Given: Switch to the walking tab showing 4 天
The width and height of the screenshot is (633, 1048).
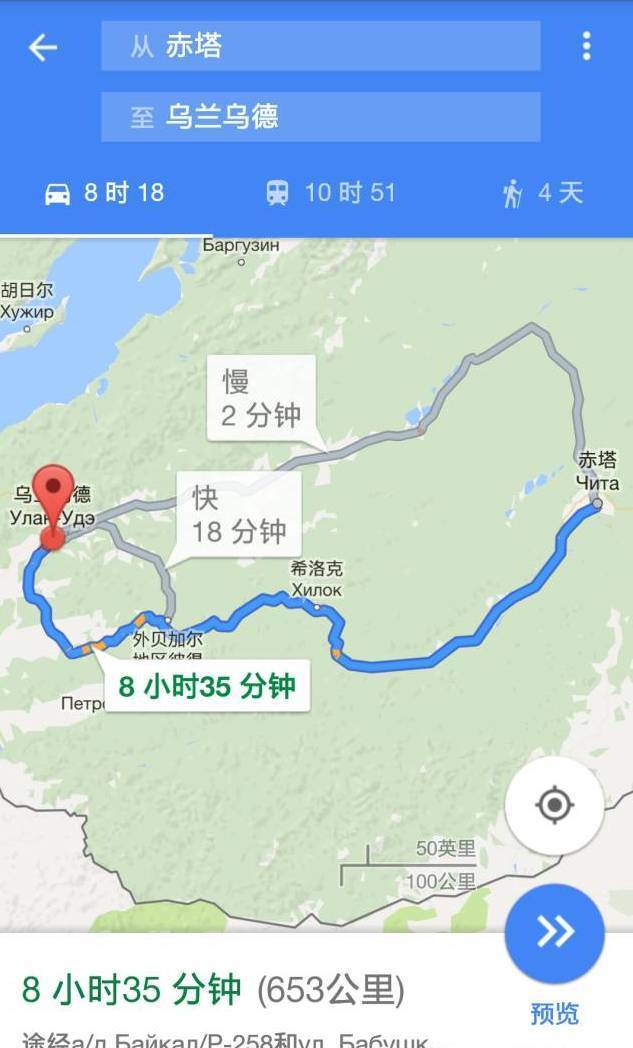Looking at the screenshot, I should click(542, 193).
